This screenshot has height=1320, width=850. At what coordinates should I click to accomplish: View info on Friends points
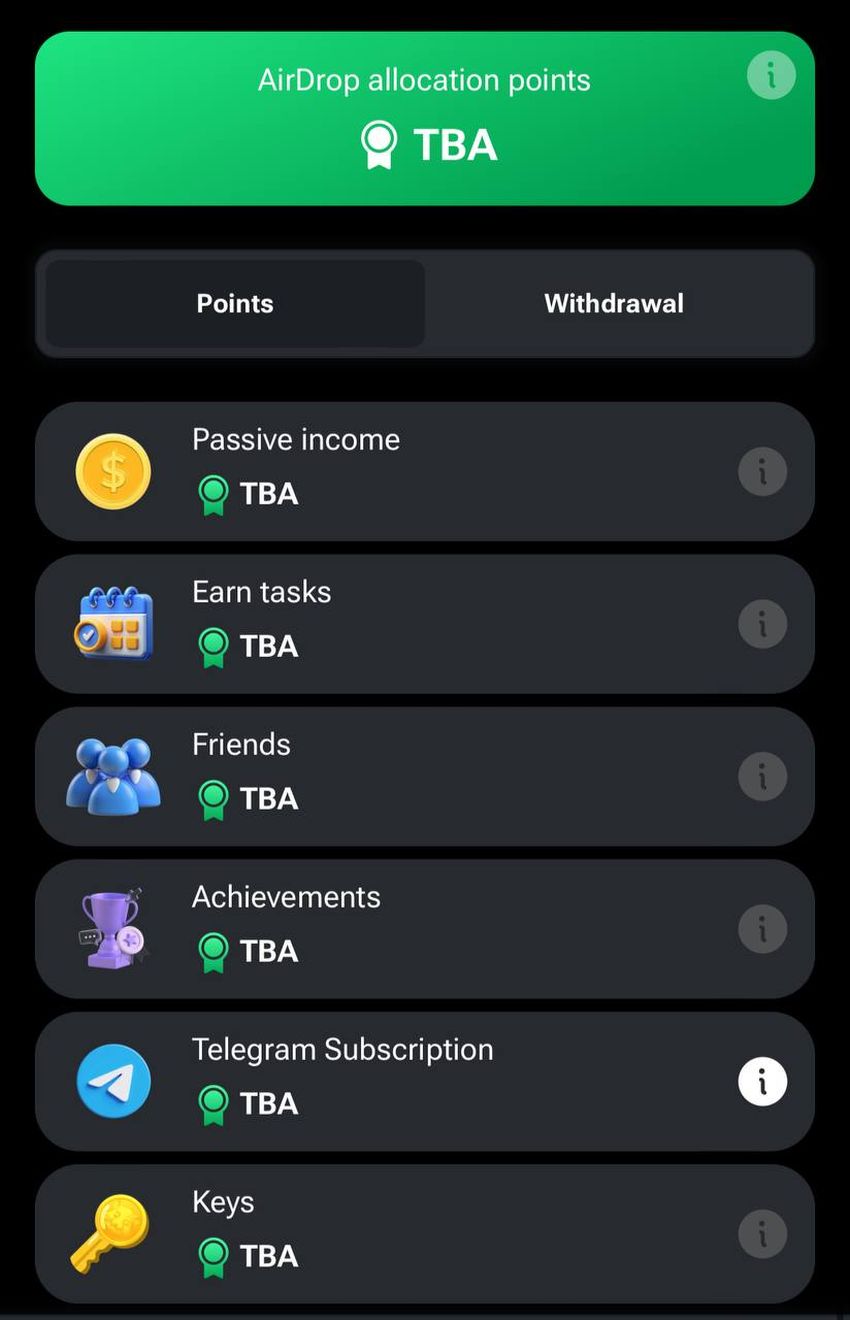(762, 776)
